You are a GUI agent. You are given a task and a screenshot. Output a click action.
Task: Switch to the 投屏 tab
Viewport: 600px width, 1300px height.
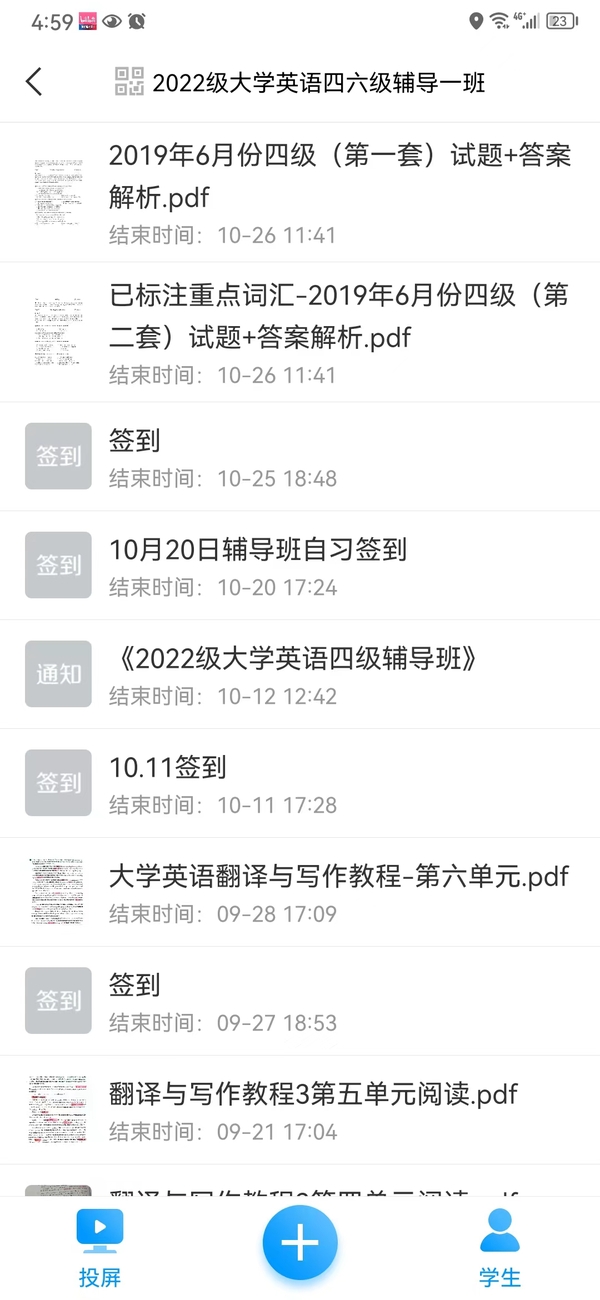100,1246
